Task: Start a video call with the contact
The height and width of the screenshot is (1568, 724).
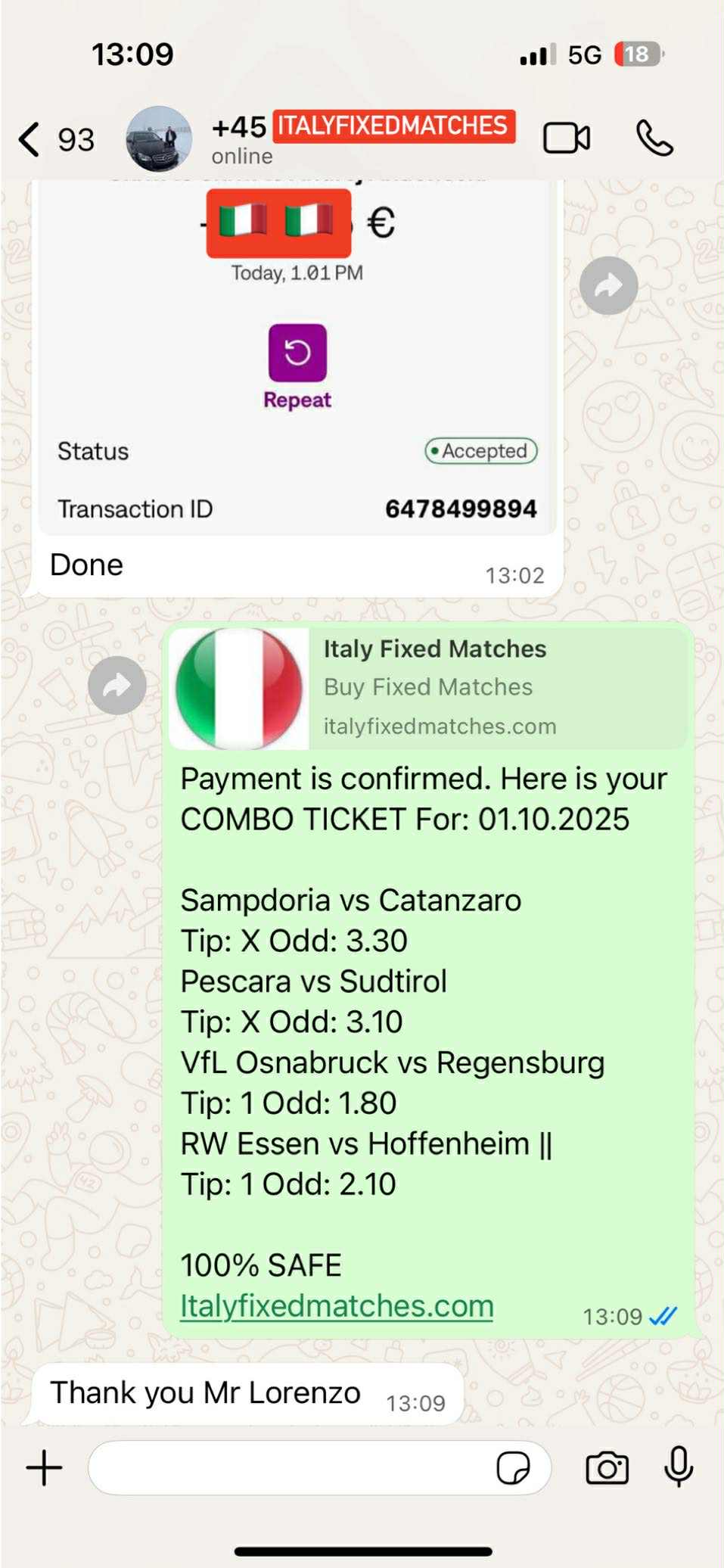Action: pyautogui.click(x=567, y=138)
